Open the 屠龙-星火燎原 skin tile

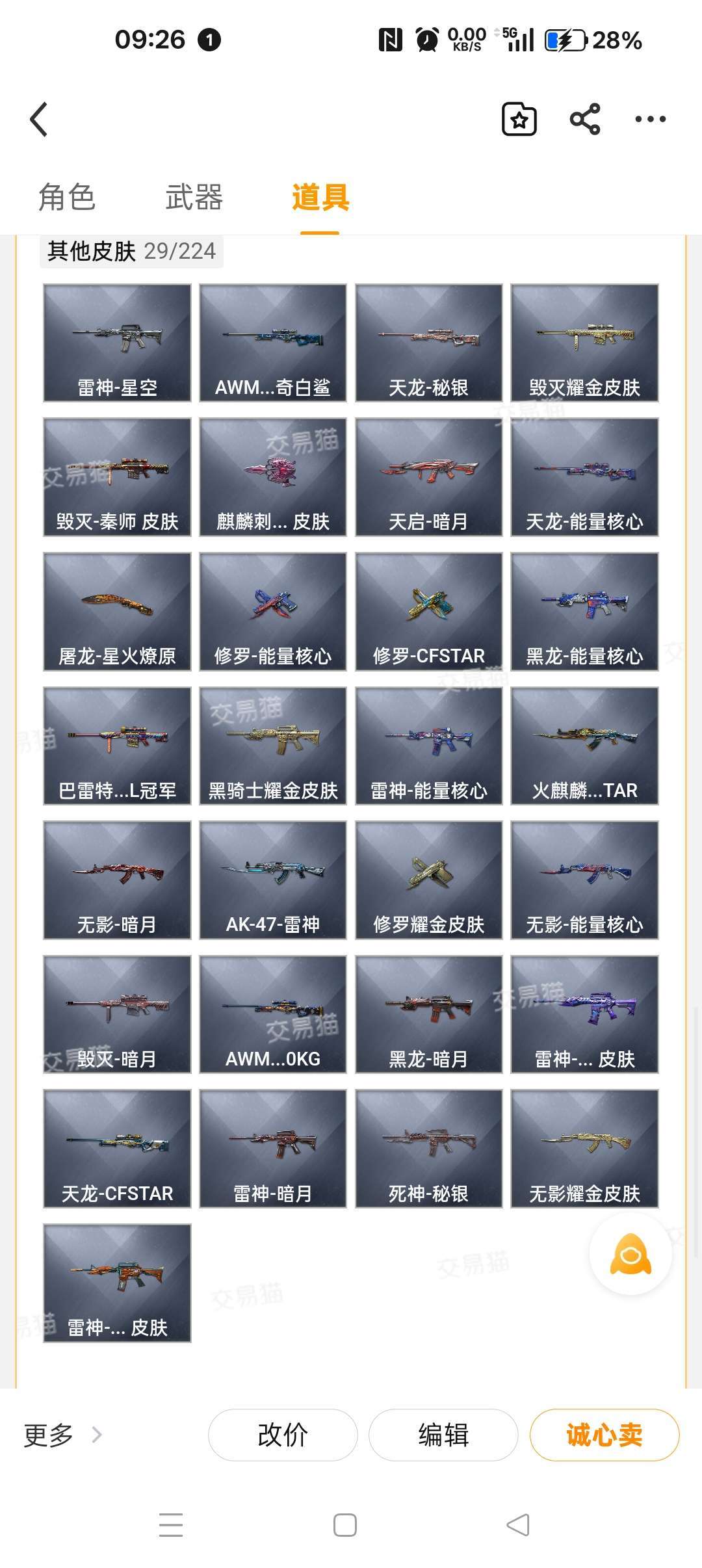(x=117, y=611)
